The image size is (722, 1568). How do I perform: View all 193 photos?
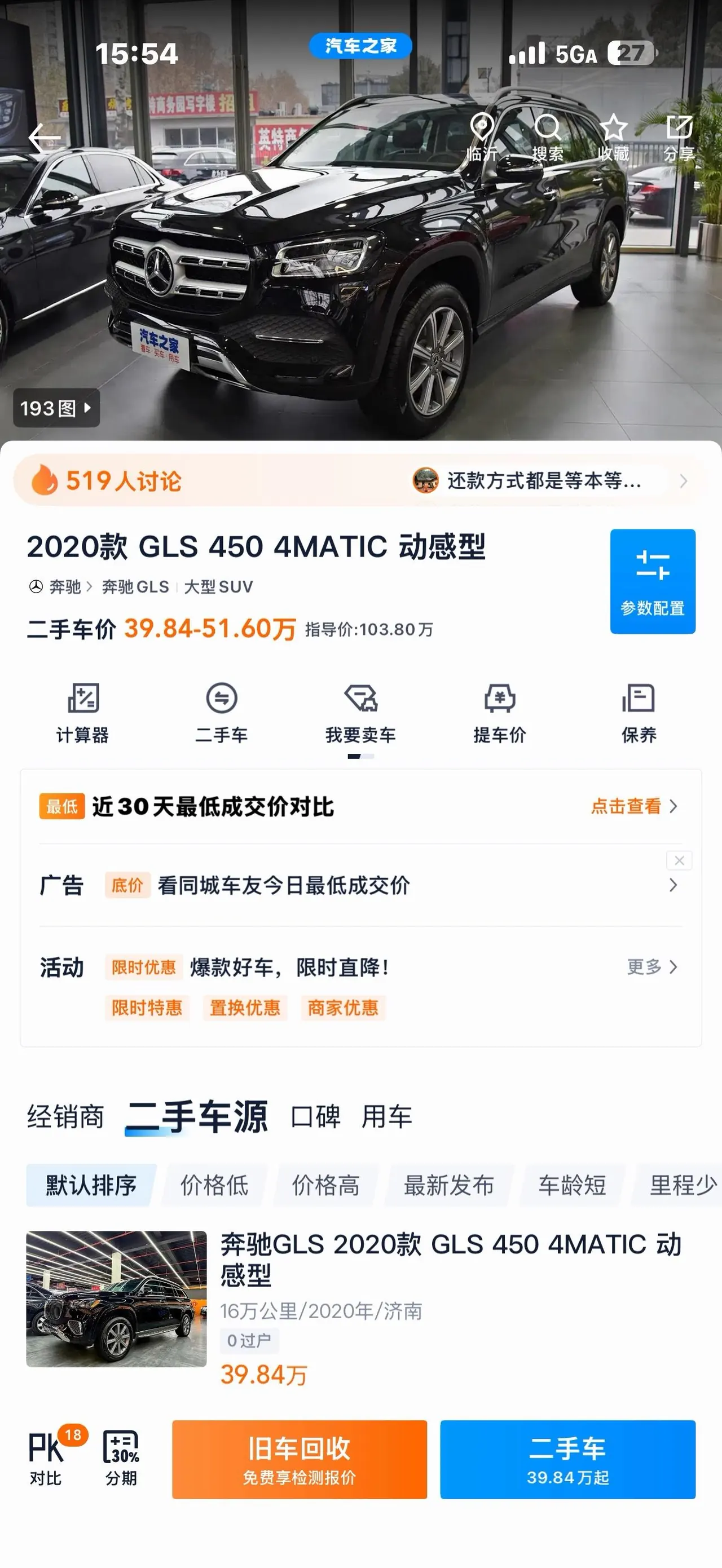click(56, 408)
